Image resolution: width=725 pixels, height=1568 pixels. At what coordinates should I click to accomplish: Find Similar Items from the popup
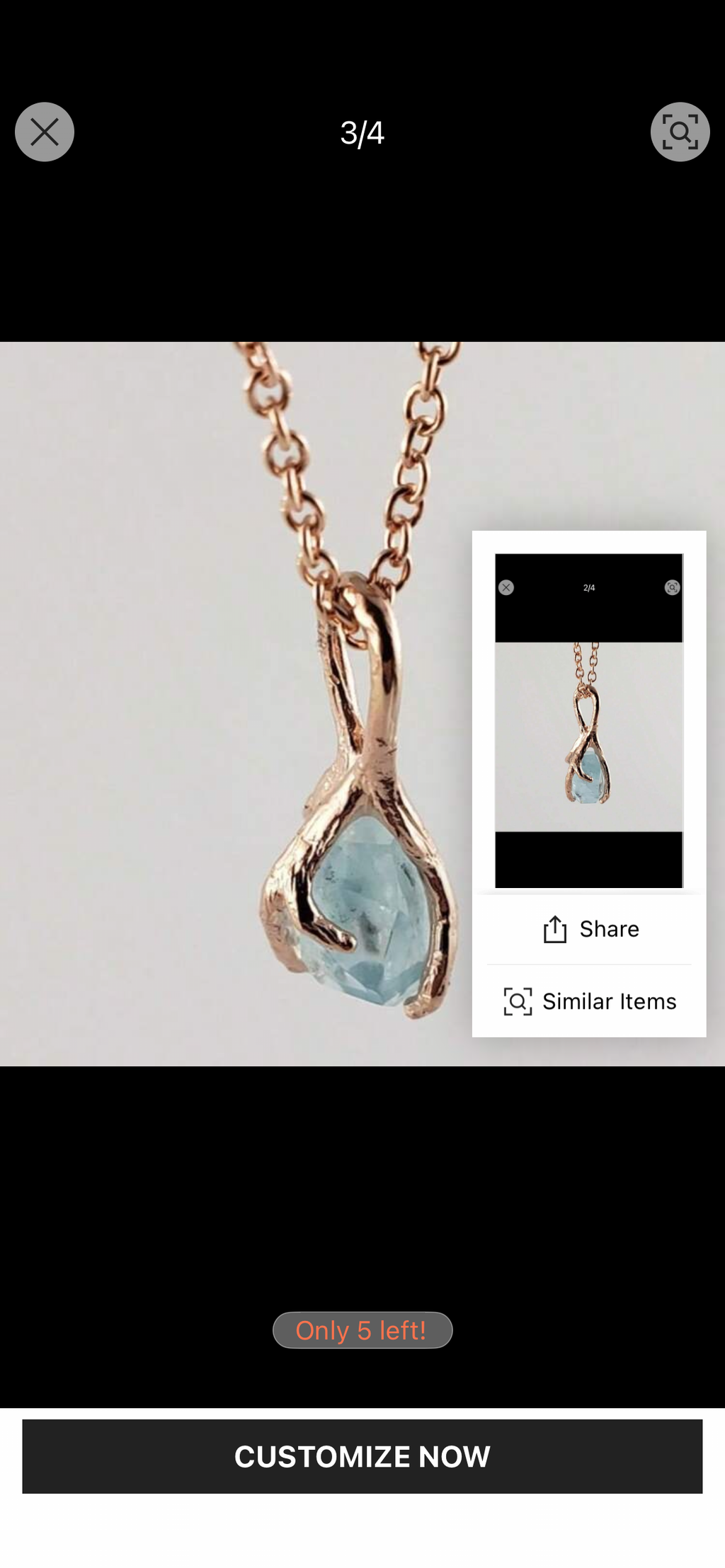[590, 1001]
